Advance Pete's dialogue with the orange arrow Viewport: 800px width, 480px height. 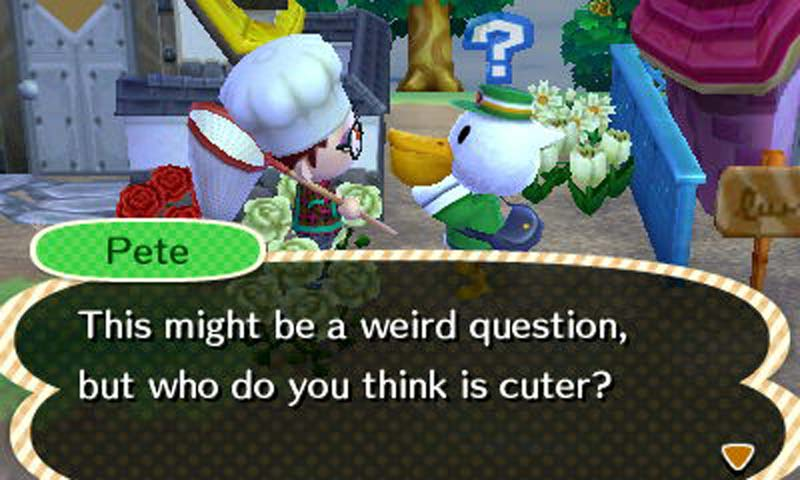[x=737, y=456]
